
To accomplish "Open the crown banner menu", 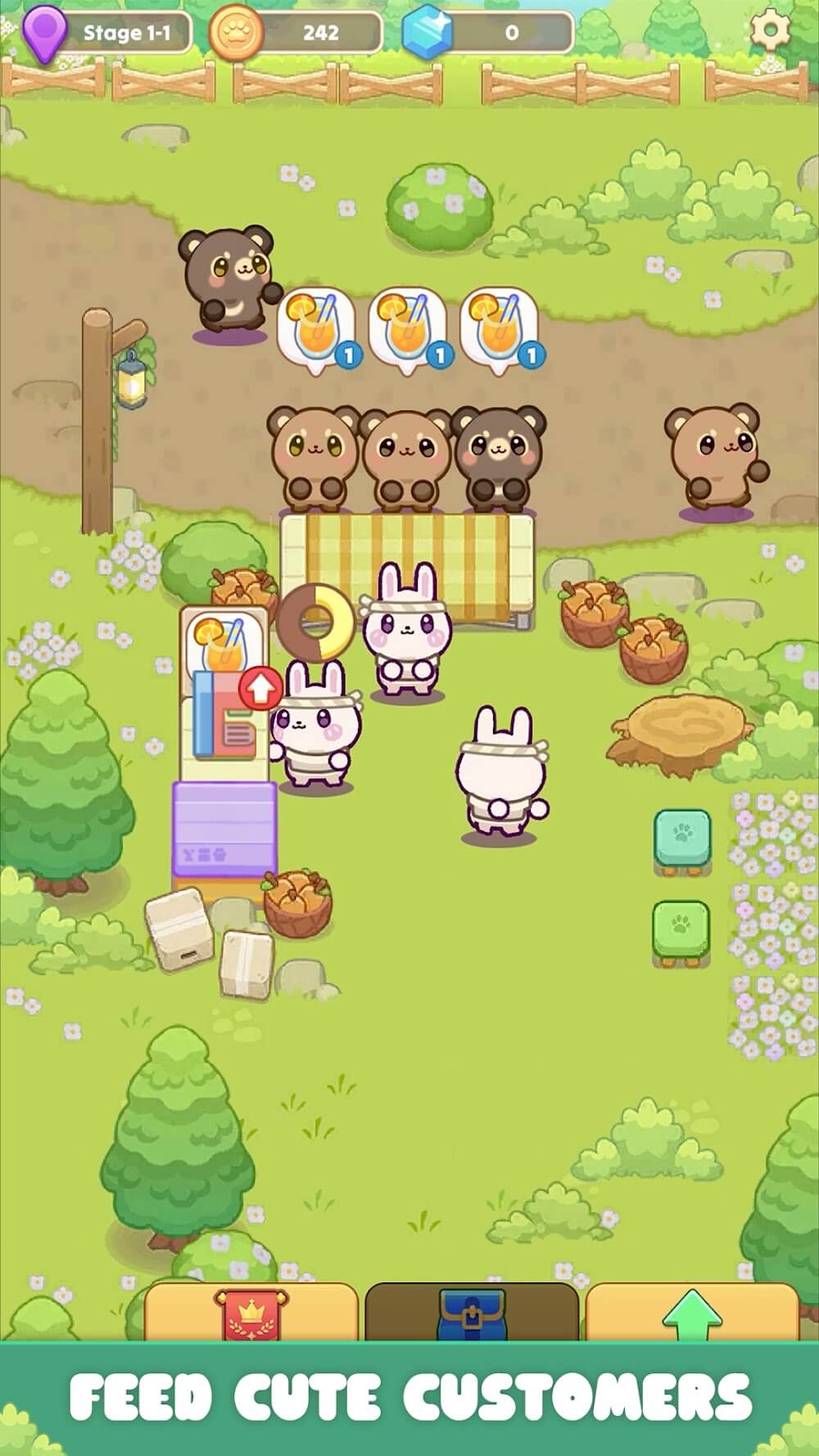I will pyautogui.click(x=251, y=1314).
